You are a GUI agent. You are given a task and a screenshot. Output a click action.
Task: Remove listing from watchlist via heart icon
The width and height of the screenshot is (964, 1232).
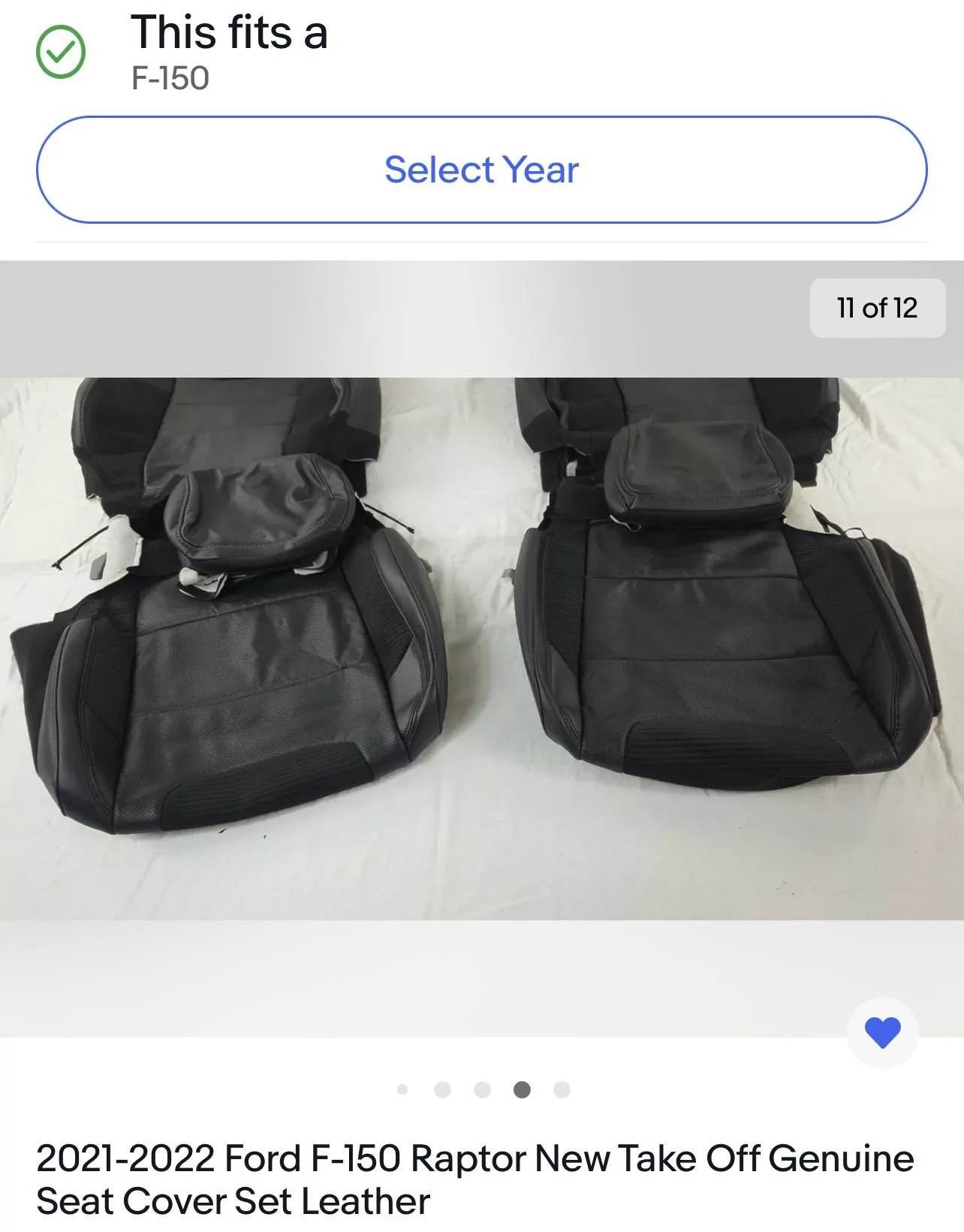(882, 1032)
